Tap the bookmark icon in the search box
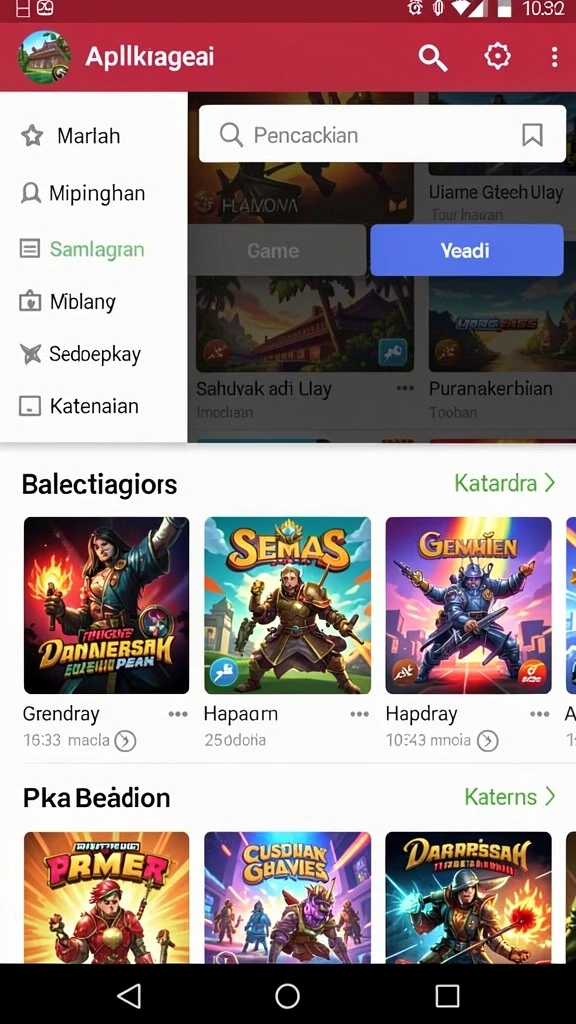Image resolution: width=576 pixels, height=1024 pixels. pos(532,135)
